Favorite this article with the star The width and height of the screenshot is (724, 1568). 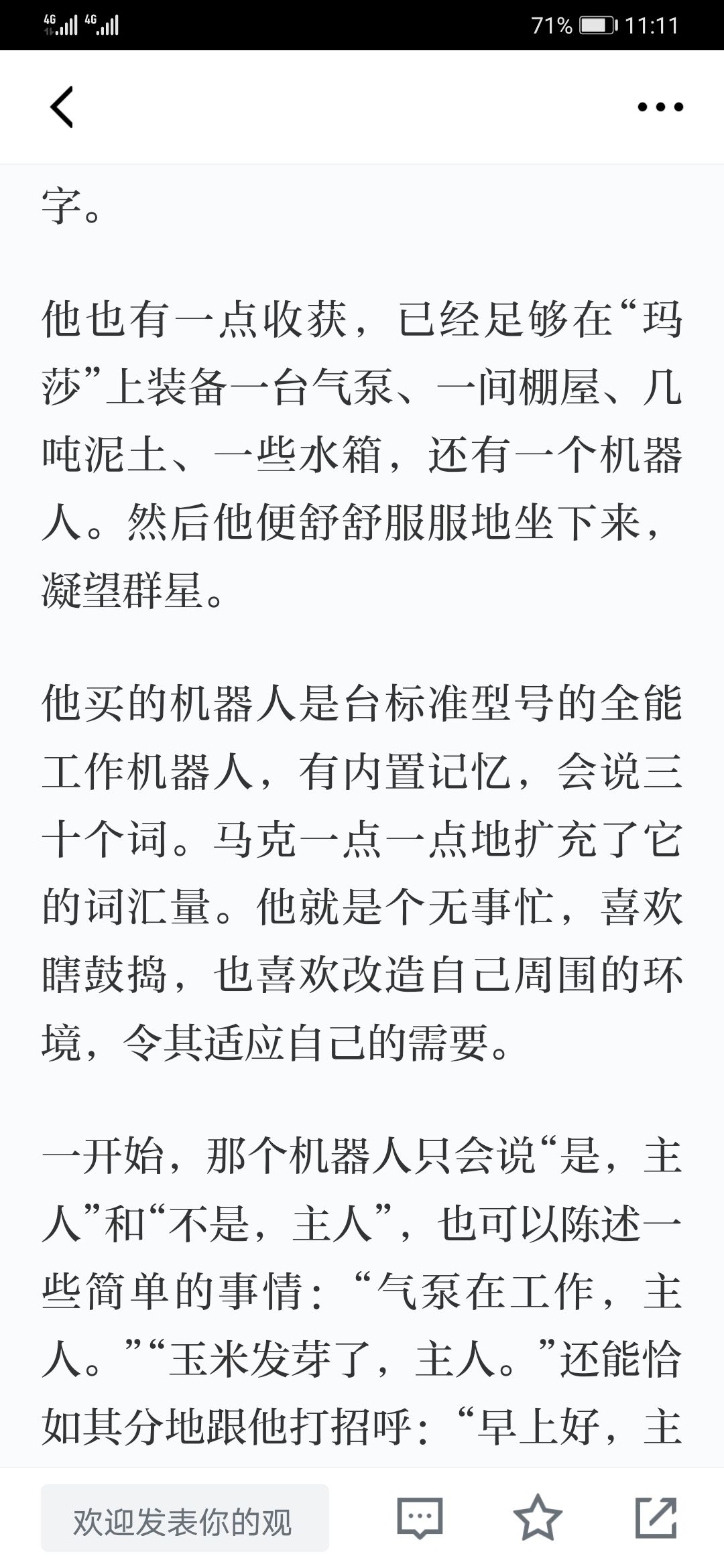(538, 1517)
